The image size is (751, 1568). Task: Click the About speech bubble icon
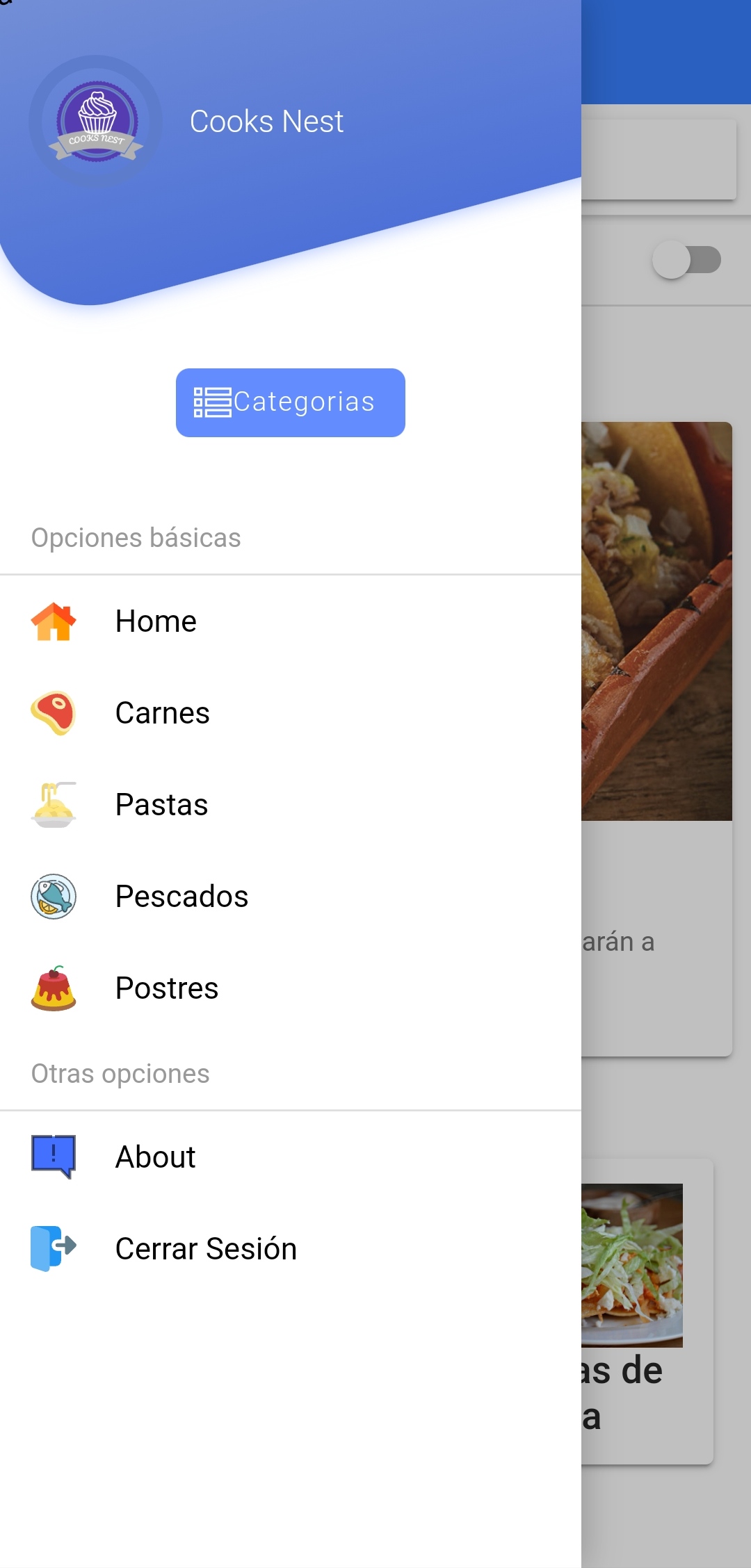click(x=52, y=1156)
